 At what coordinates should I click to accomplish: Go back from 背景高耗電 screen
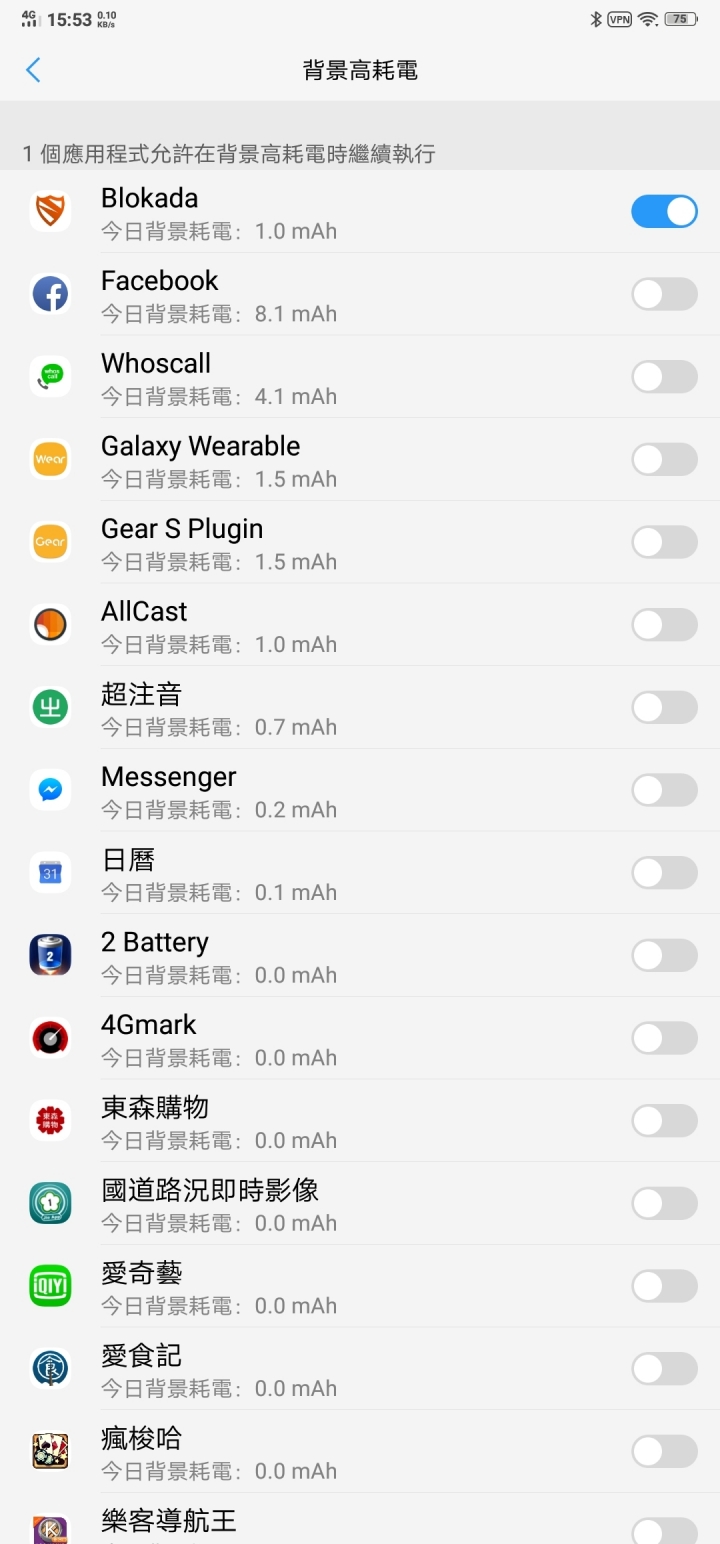pos(33,70)
